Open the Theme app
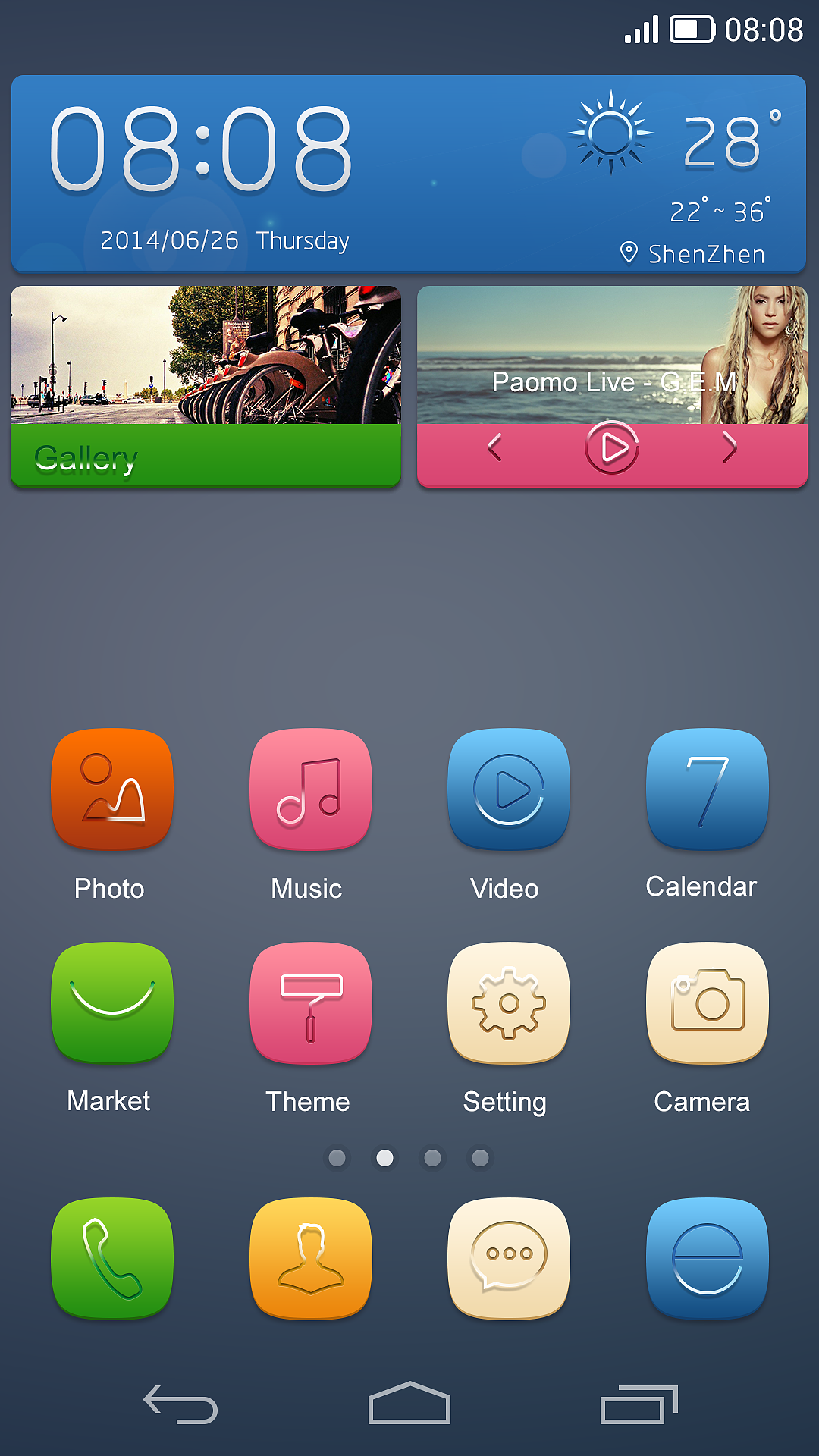819x1456 pixels. coord(311,1003)
